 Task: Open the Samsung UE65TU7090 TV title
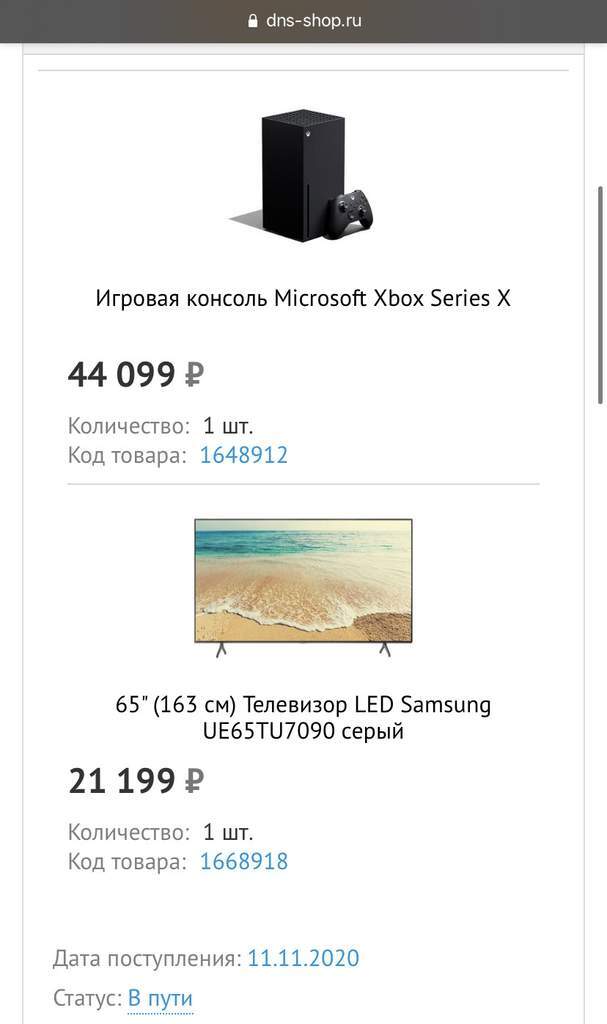[x=303, y=717]
